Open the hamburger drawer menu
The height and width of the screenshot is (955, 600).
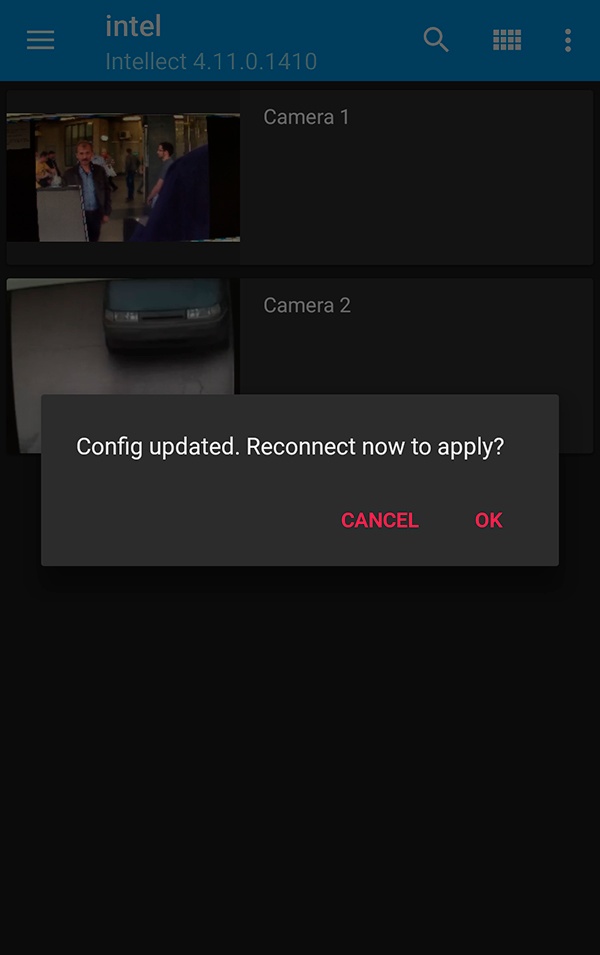40,40
